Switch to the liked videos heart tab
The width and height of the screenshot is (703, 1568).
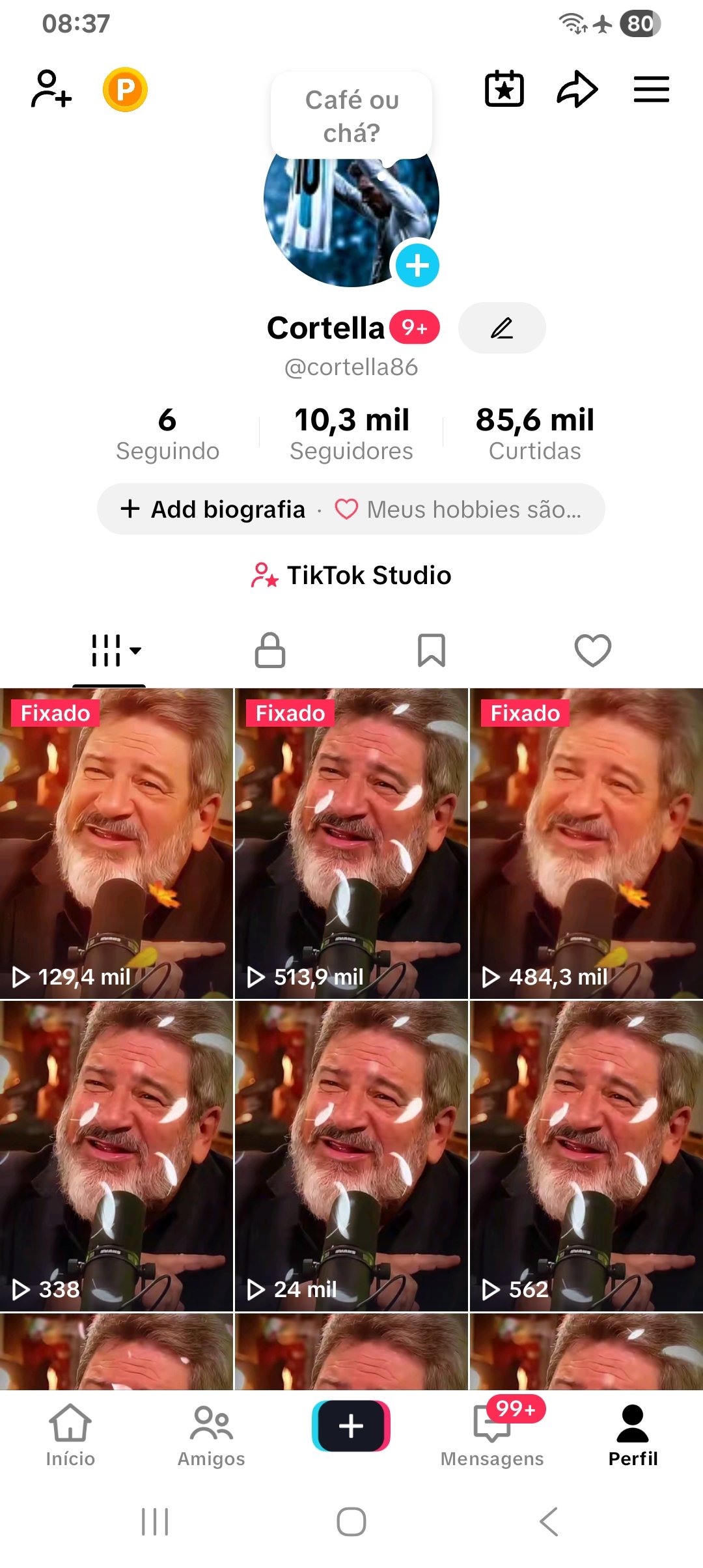click(592, 651)
